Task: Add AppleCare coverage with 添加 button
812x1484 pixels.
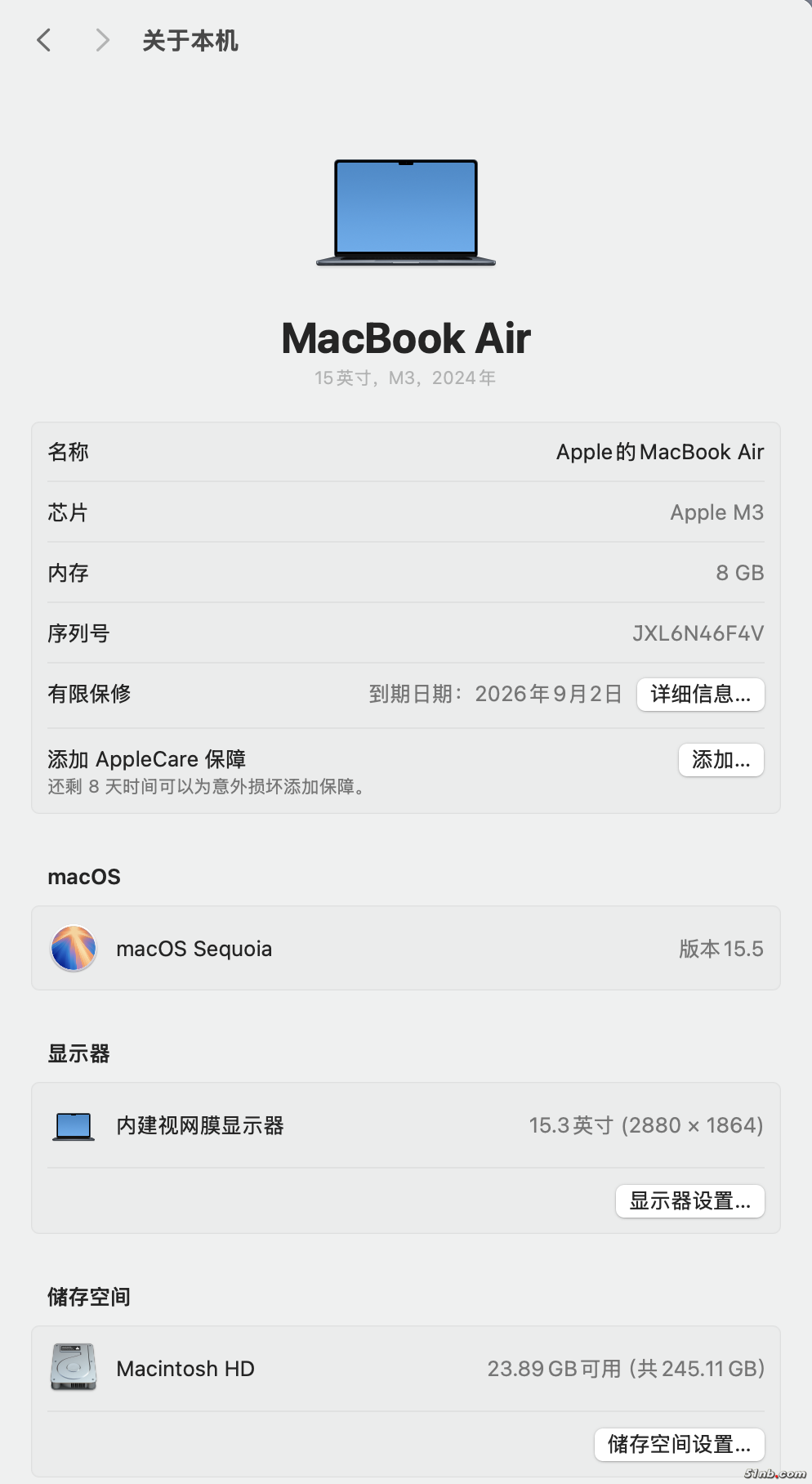Action: 721,760
